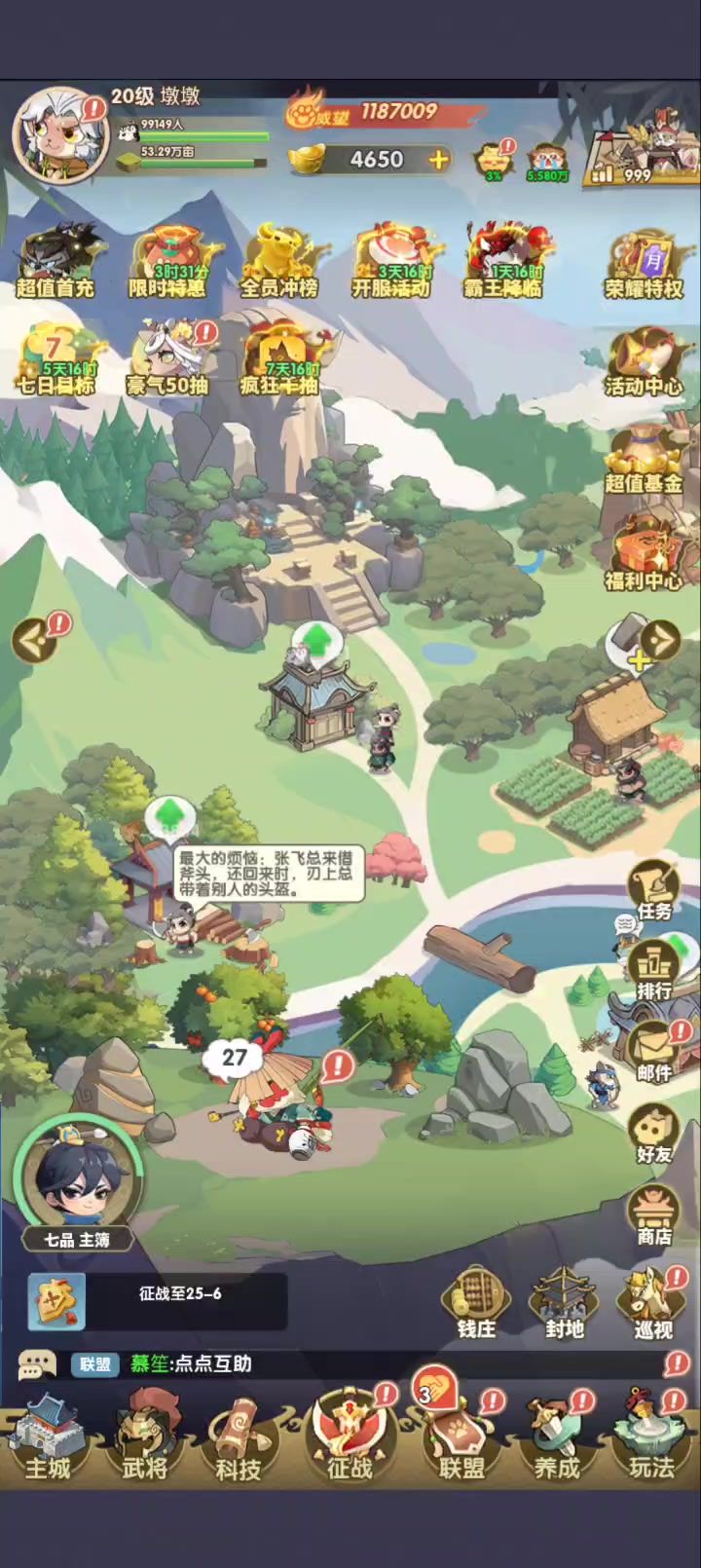The image size is (701, 1568).
Task: Switch to the 联盟 alliance tab
Action: click(x=461, y=1441)
